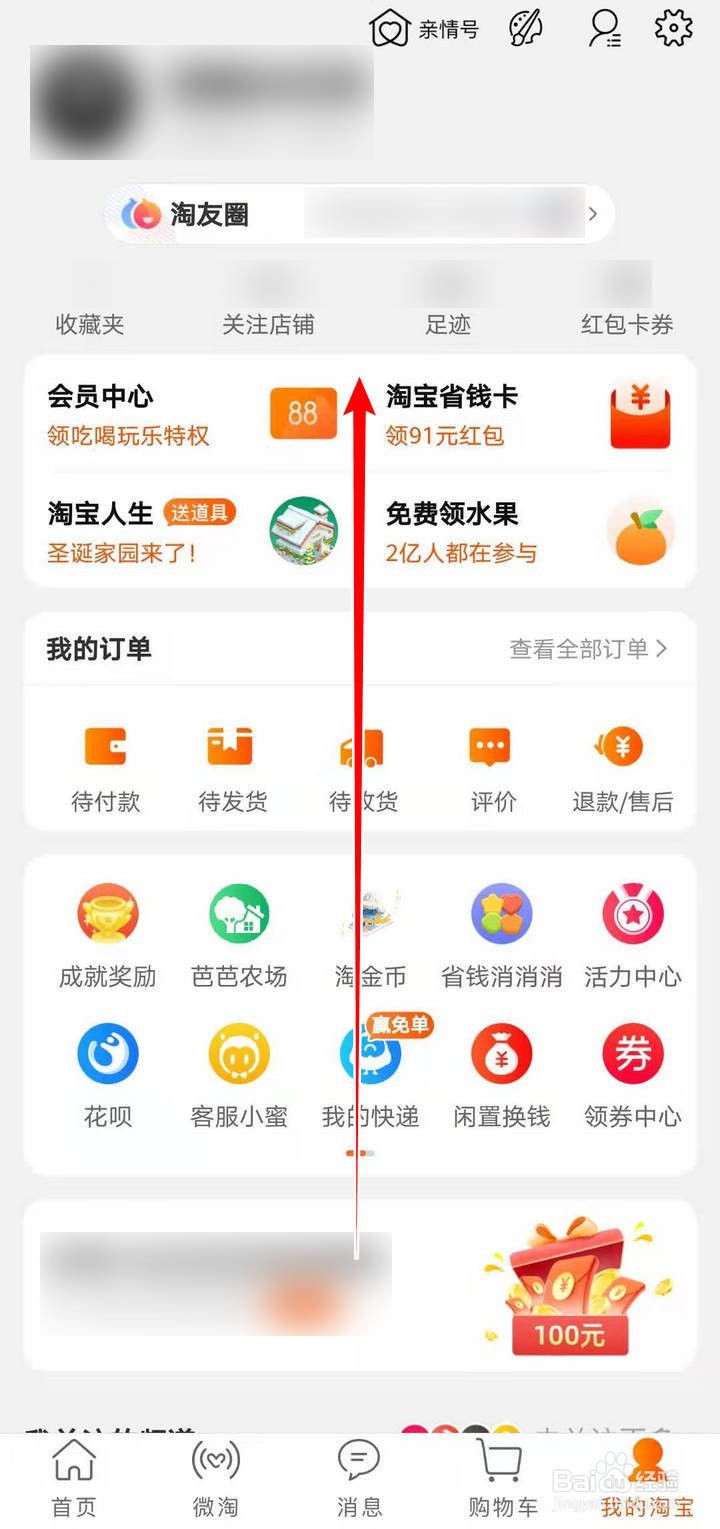
Task: Open 退款/售后 refunds
Action: tap(622, 770)
